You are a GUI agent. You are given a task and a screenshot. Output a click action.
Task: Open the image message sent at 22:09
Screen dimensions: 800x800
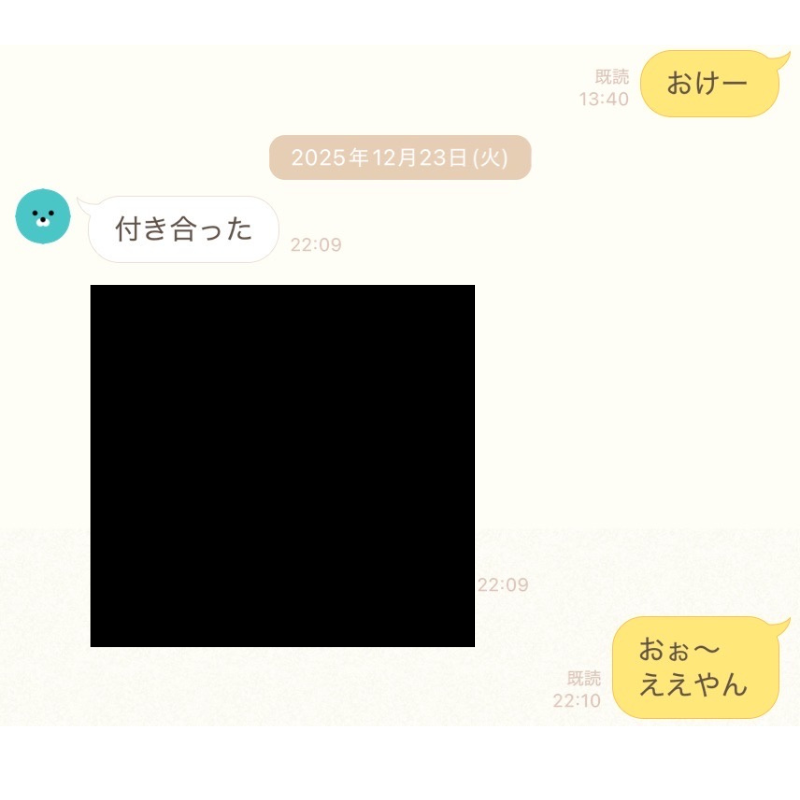(282, 466)
